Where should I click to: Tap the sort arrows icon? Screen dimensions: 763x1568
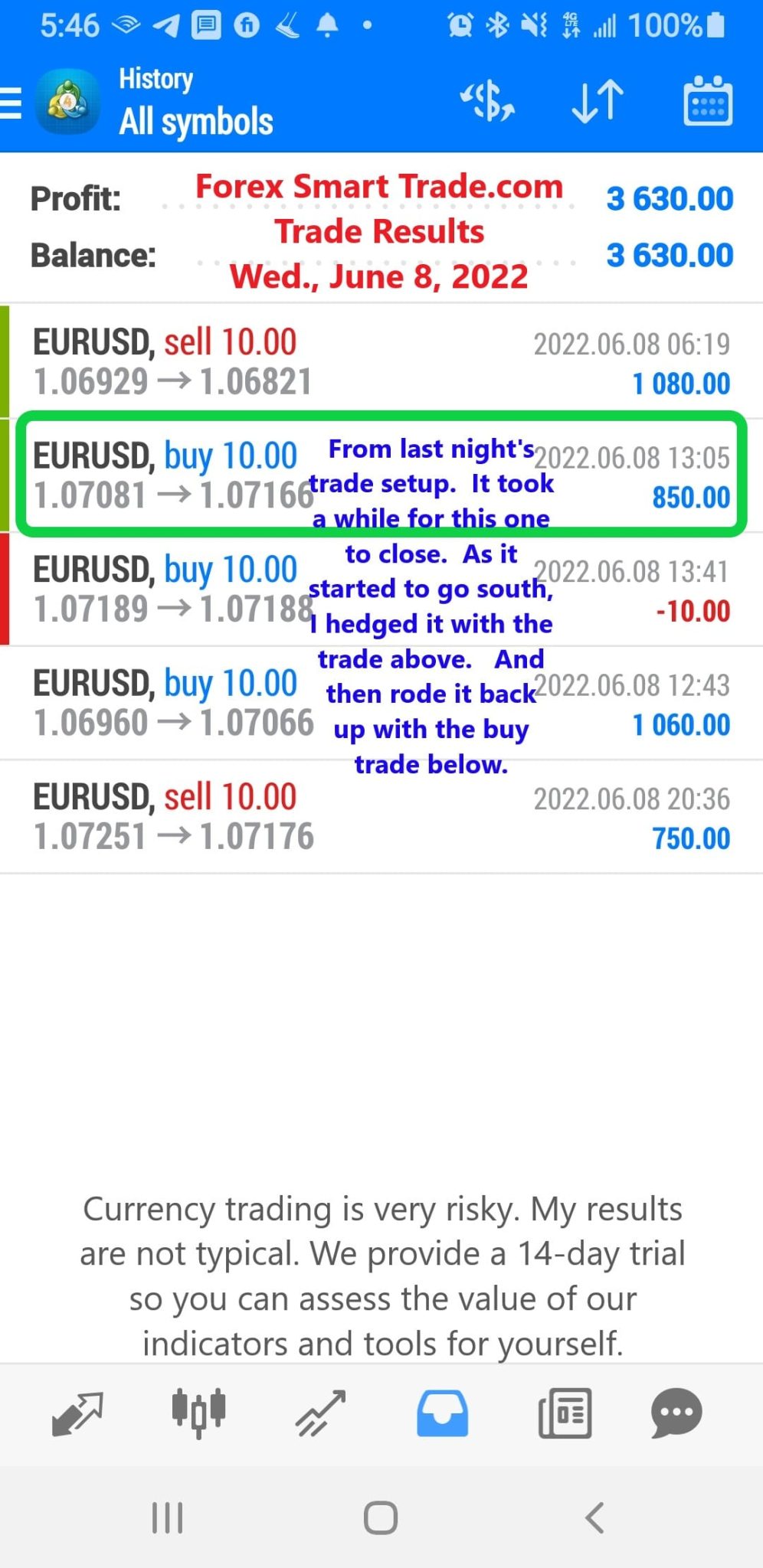pos(598,101)
